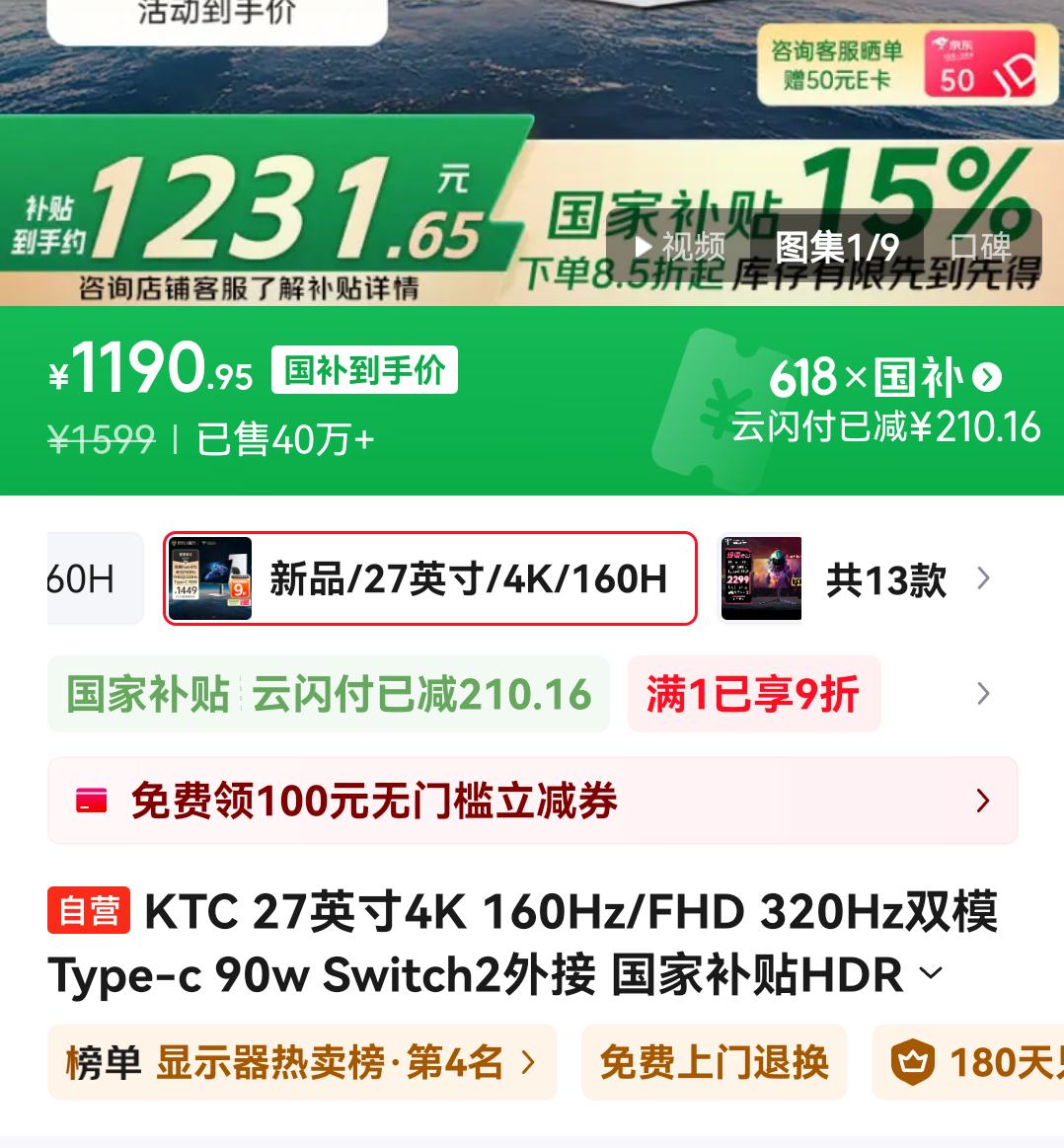Select the 新品/27英寸/4K/160H variant
The height and width of the screenshot is (1148, 1064).
(430, 578)
